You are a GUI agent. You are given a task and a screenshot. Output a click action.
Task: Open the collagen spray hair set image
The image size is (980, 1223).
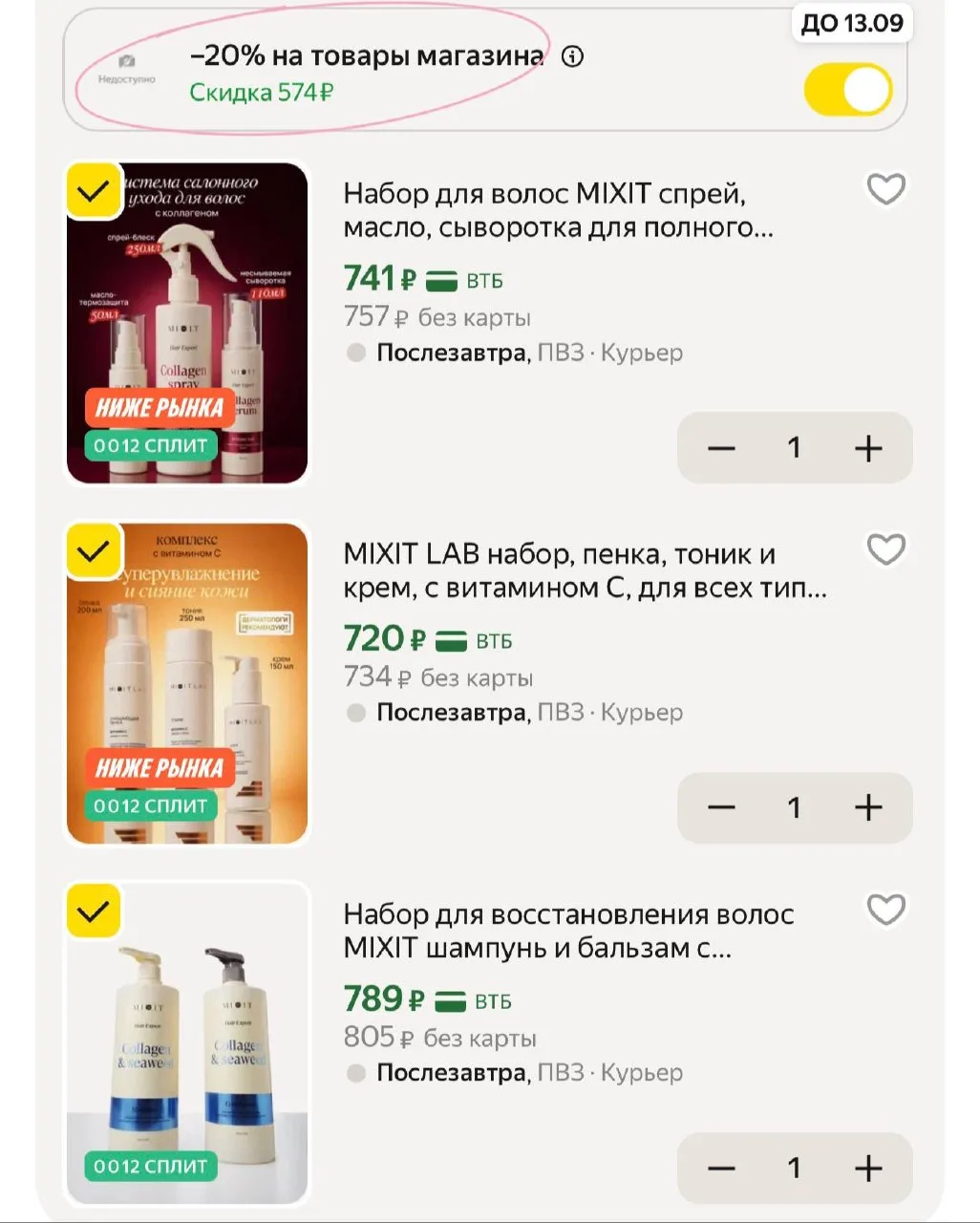click(187, 323)
